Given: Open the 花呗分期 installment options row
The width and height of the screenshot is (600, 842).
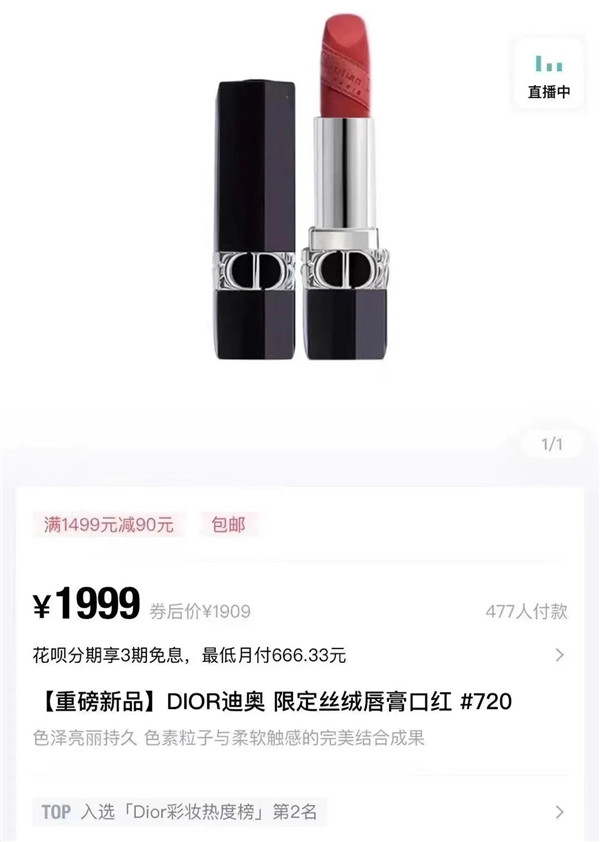Looking at the screenshot, I should click(300, 656).
